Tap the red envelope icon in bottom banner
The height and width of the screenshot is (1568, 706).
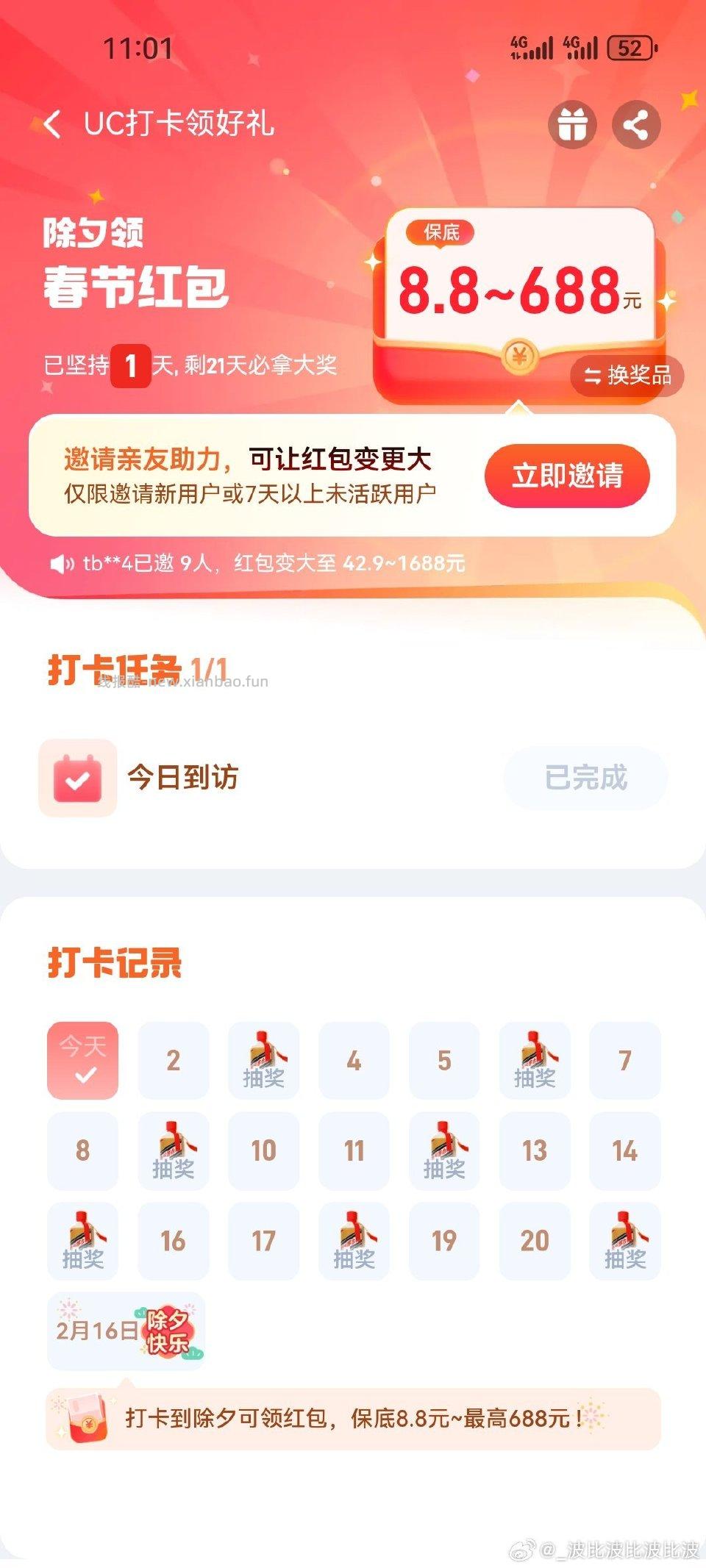click(88, 1422)
